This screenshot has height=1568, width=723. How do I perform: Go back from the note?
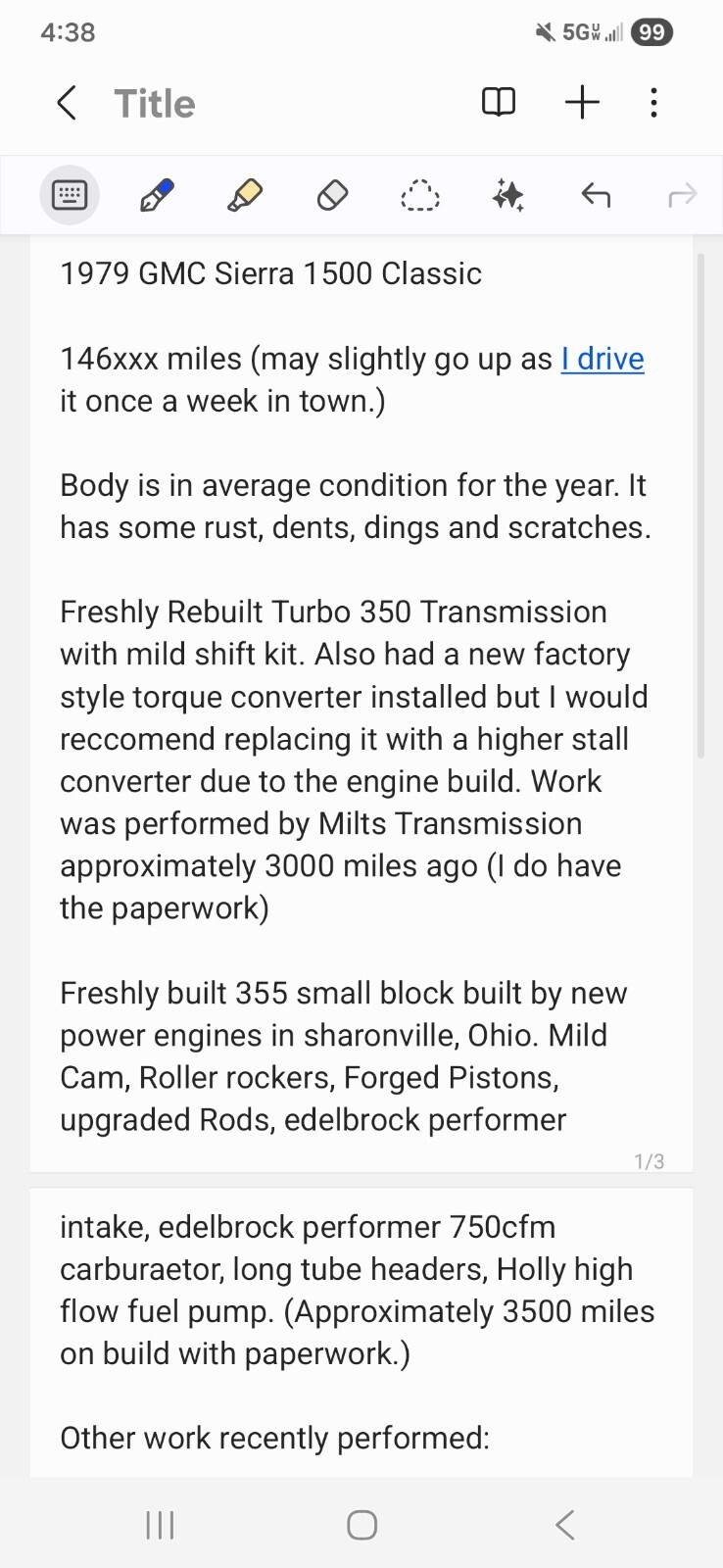[x=67, y=103]
